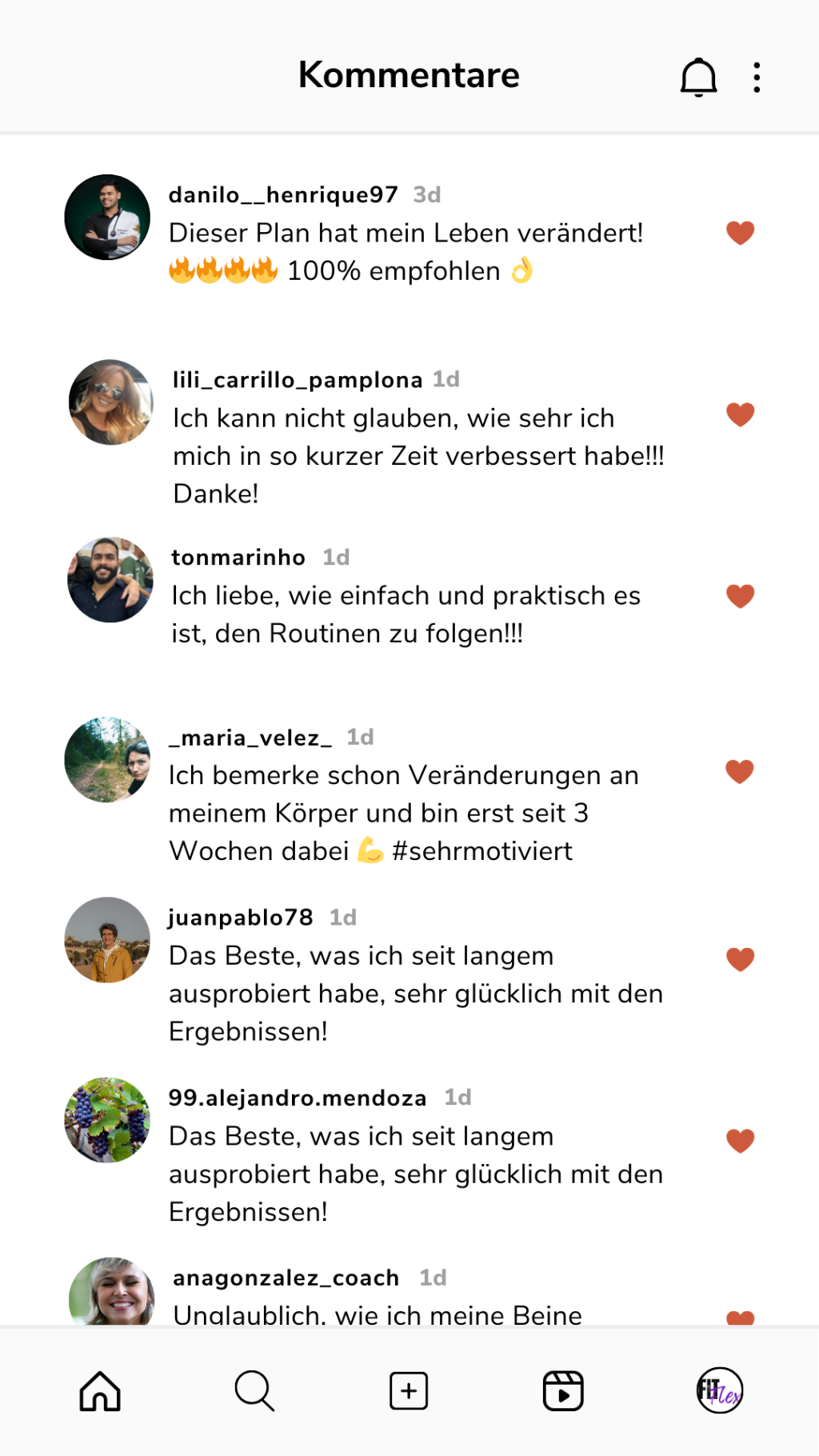Open 99.alejandro.mendoza's grape avatar
Image resolution: width=819 pixels, height=1456 pixels.
[107, 1120]
